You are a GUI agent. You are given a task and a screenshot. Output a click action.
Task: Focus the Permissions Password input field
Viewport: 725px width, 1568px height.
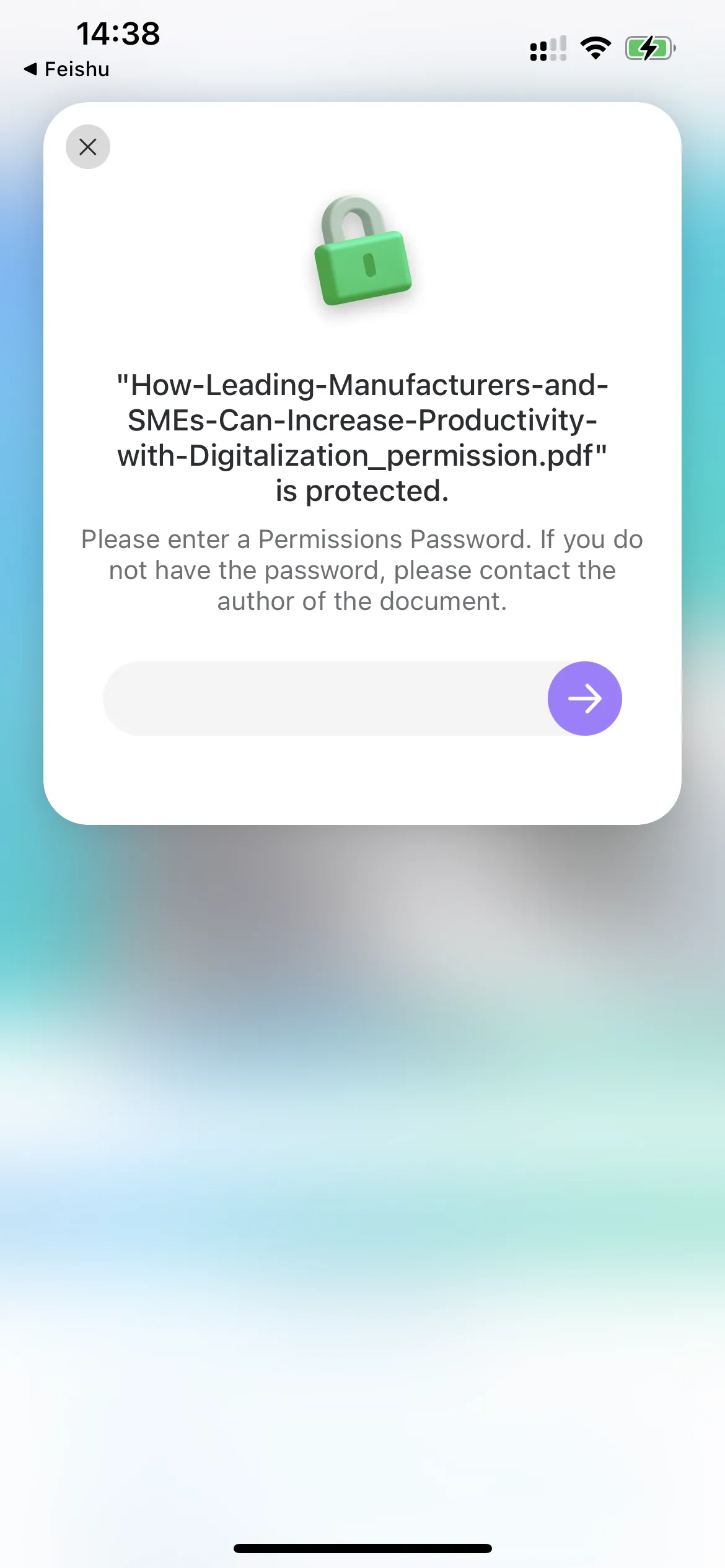pyautogui.click(x=325, y=699)
